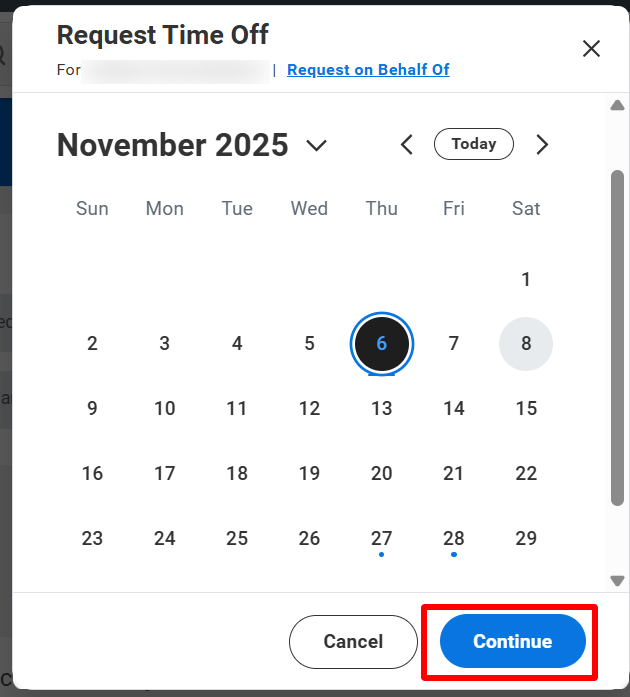This screenshot has width=630, height=697.
Task: Select November 27 with the dot marker
Action: point(381,538)
